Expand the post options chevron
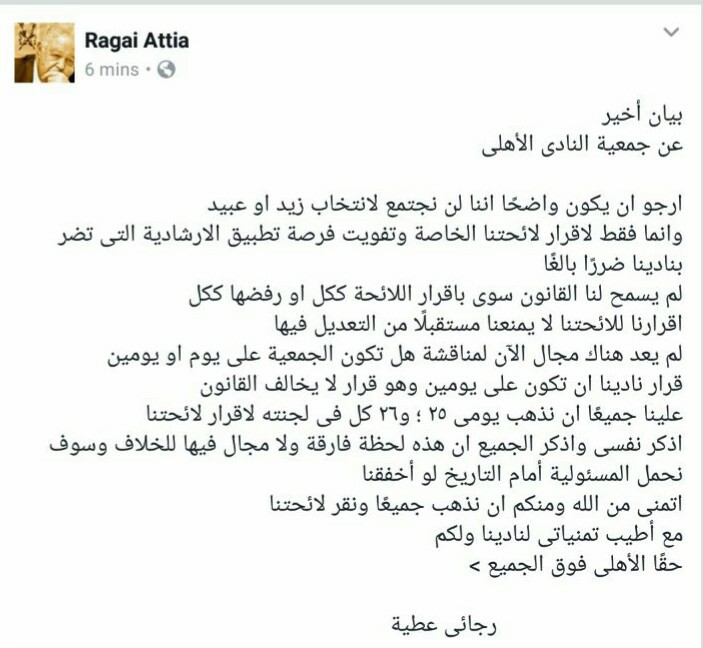Screen dimensions: 703x648 point(672,33)
